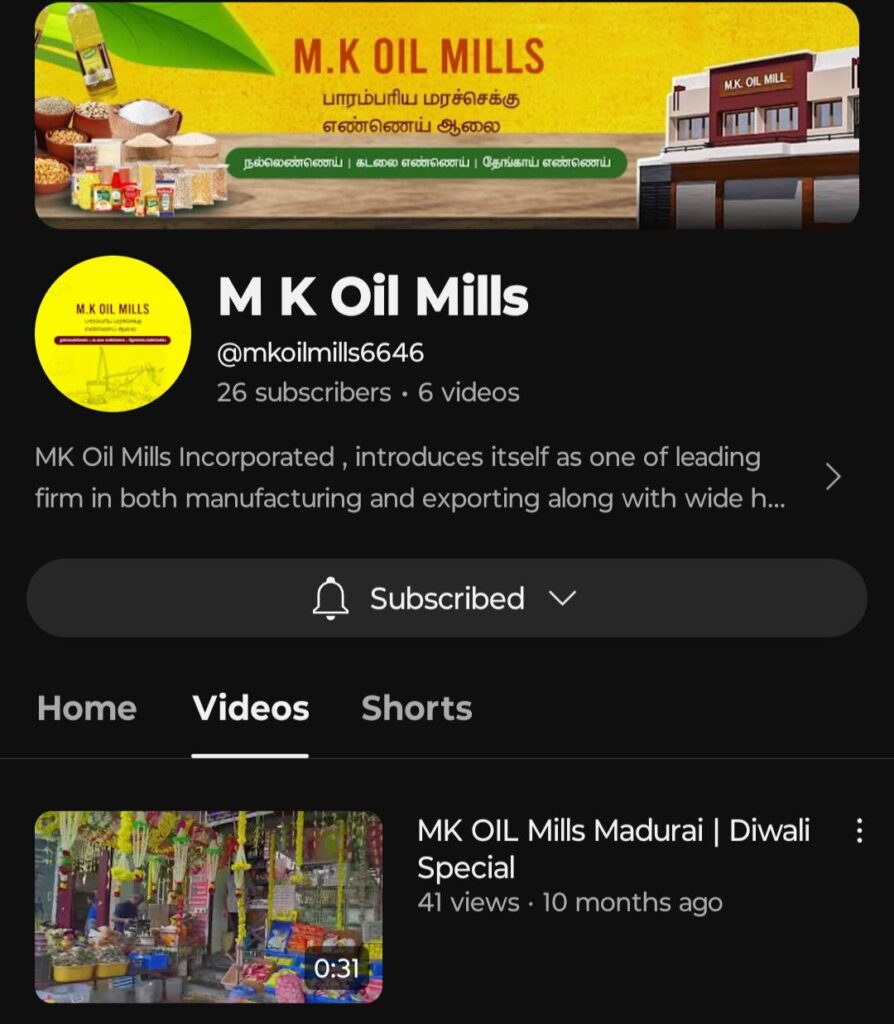894x1024 pixels.
Task: Select the Videos tab
Action: point(251,708)
